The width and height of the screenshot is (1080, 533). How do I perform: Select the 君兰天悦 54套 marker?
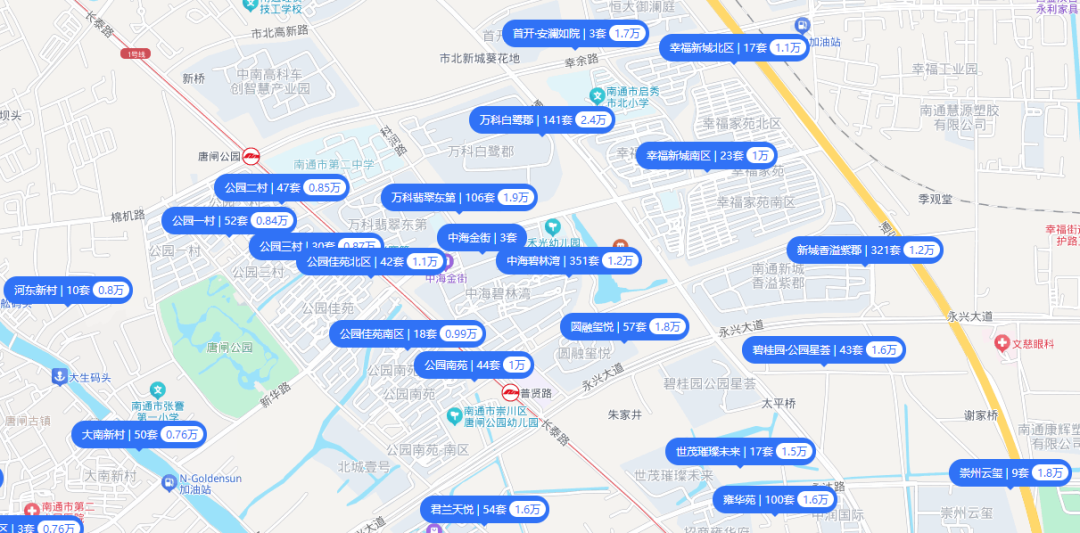point(485,509)
